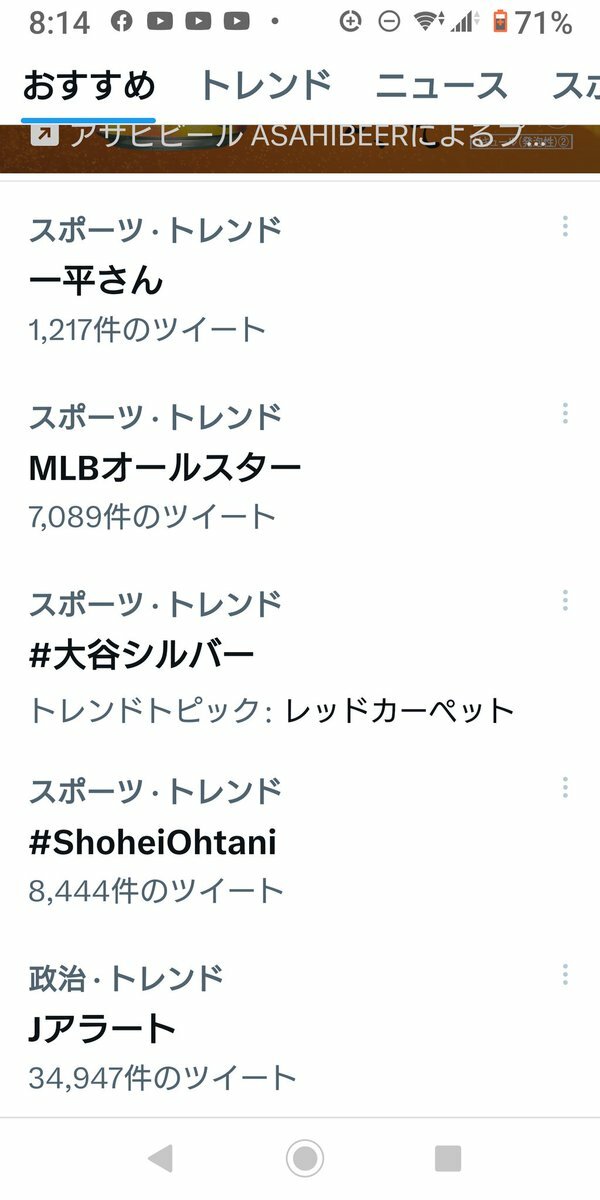The height and width of the screenshot is (1200, 600).
Task: Switch to the トレンド tab
Action: point(265,85)
